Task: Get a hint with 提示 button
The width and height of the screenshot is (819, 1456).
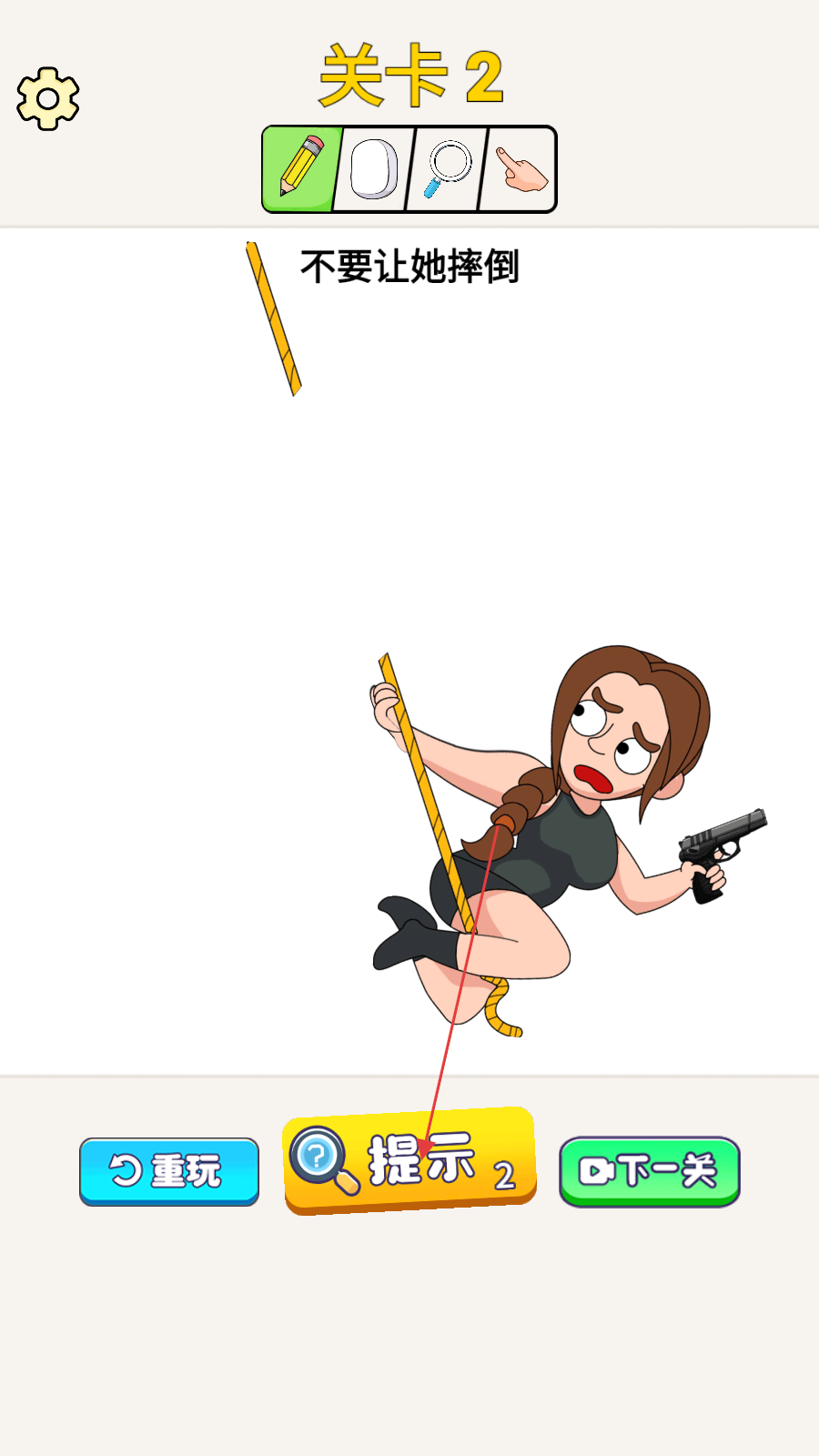Action: [x=409, y=1162]
